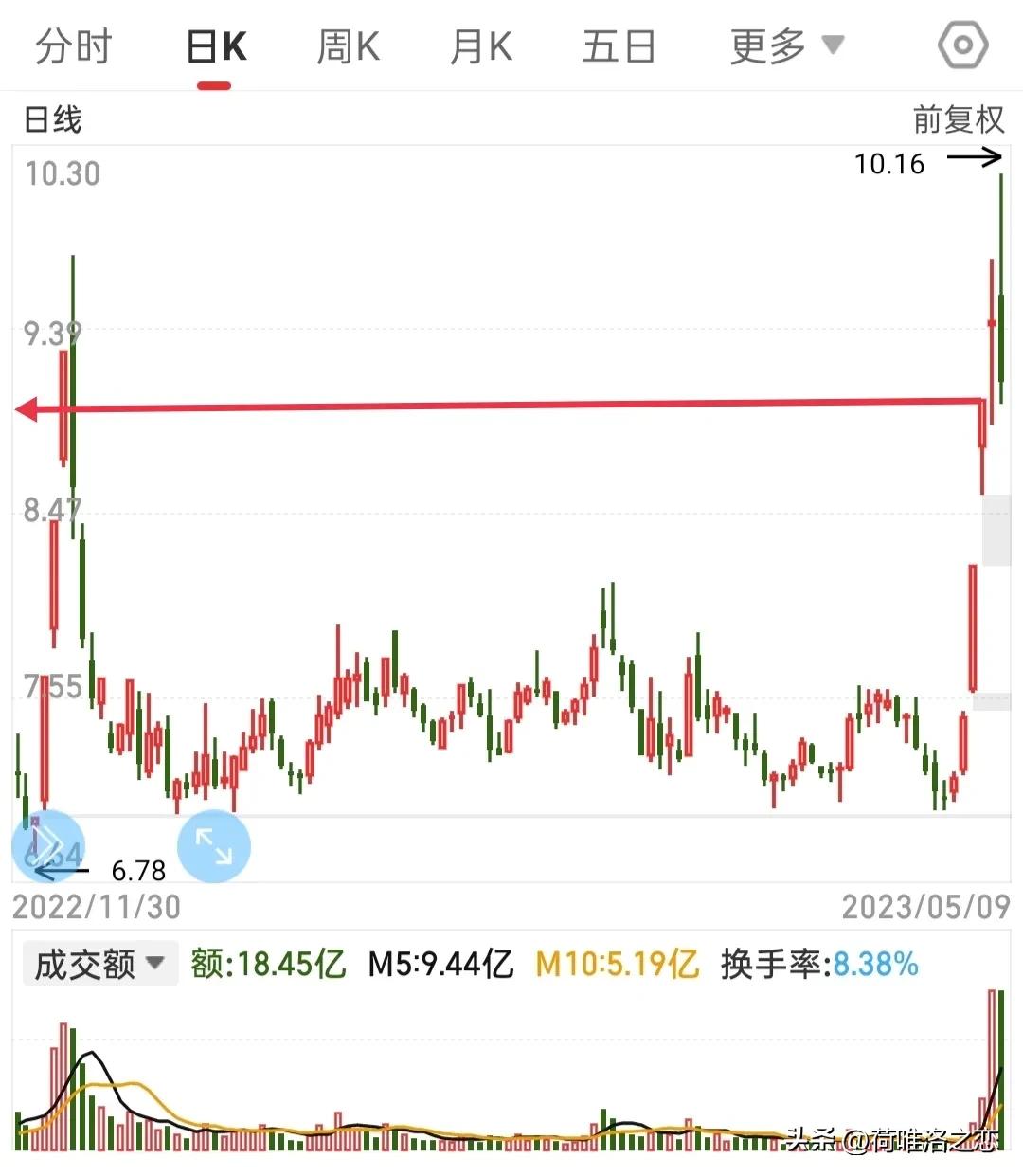Expand the arrow next to 更多
The image size is (1023, 1176).
[x=834, y=44]
